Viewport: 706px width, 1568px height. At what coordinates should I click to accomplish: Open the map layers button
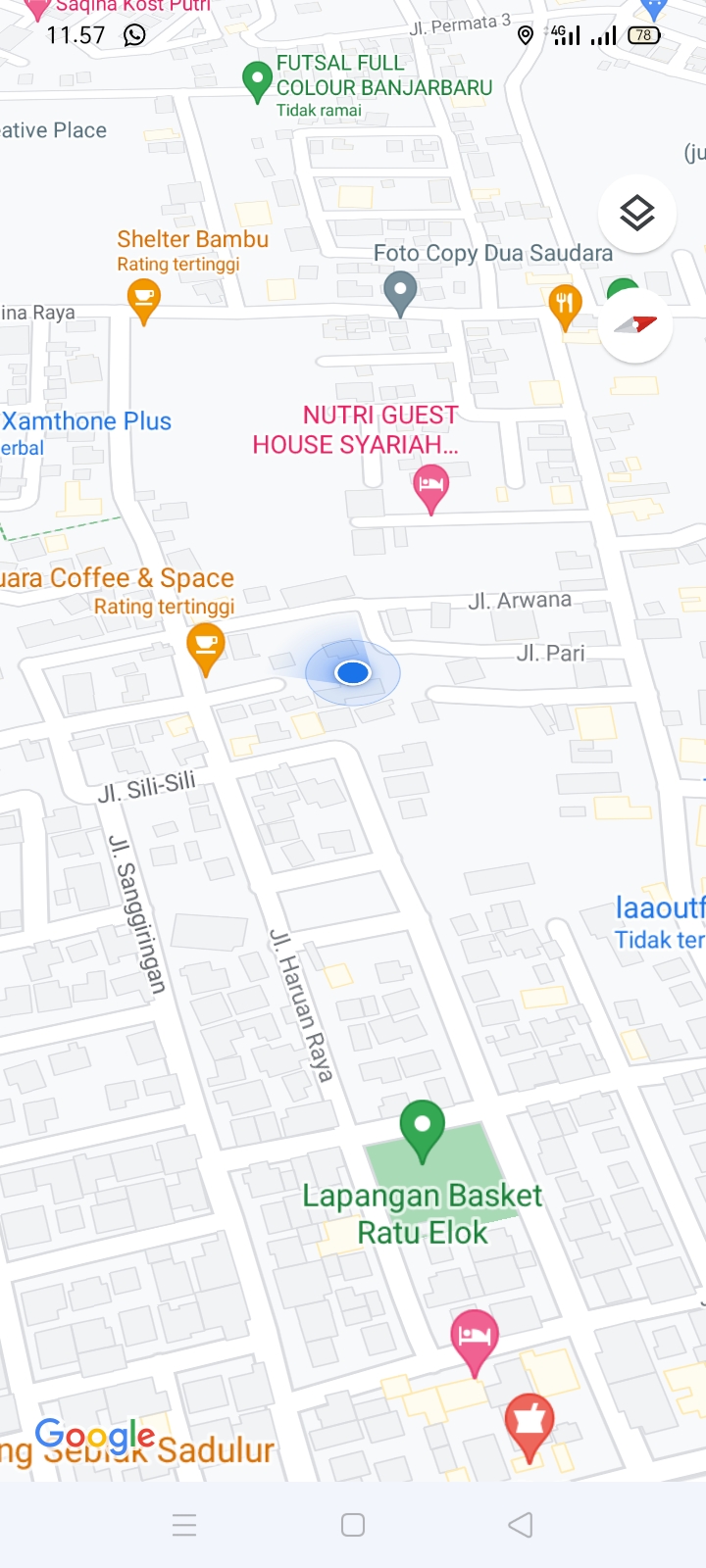(636, 213)
